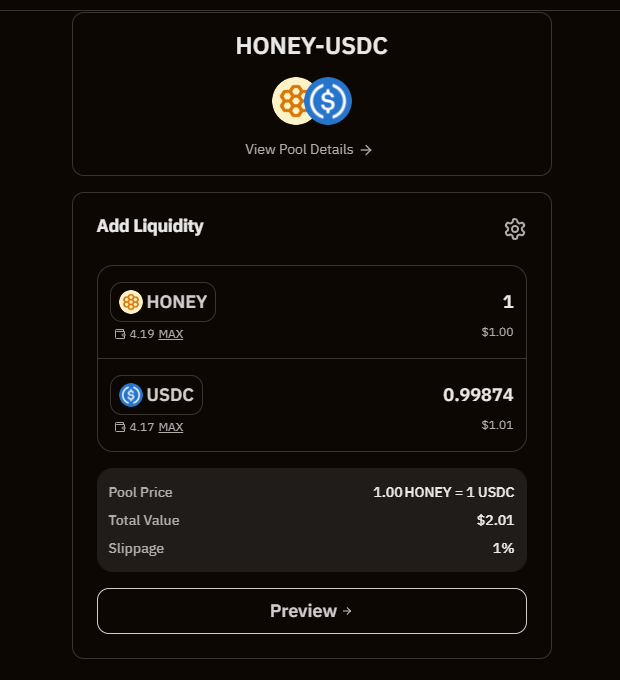Viewport: 620px width, 680px height.
Task: Use MAX balance for HONEY
Action: (x=171, y=334)
